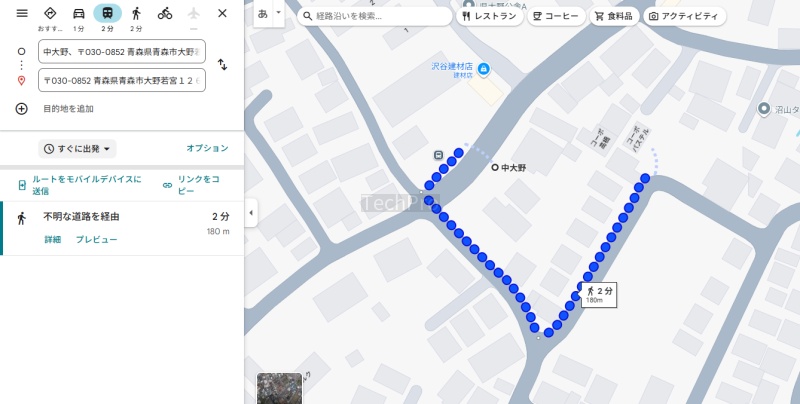Open プレビュー of the route
Image resolution: width=800 pixels, height=404 pixels.
tap(97, 240)
